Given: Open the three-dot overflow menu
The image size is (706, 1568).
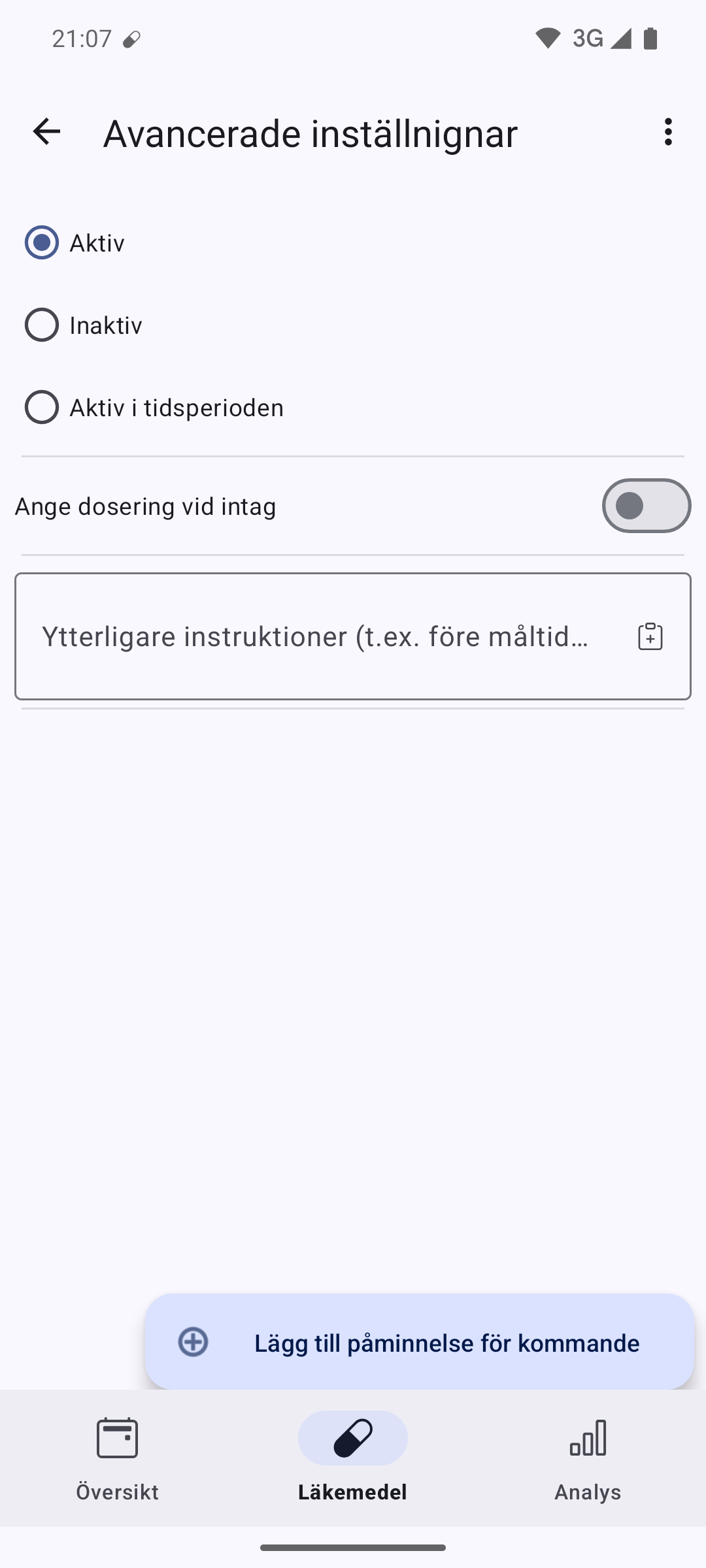Looking at the screenshot, I should click(x=667, y=132).
